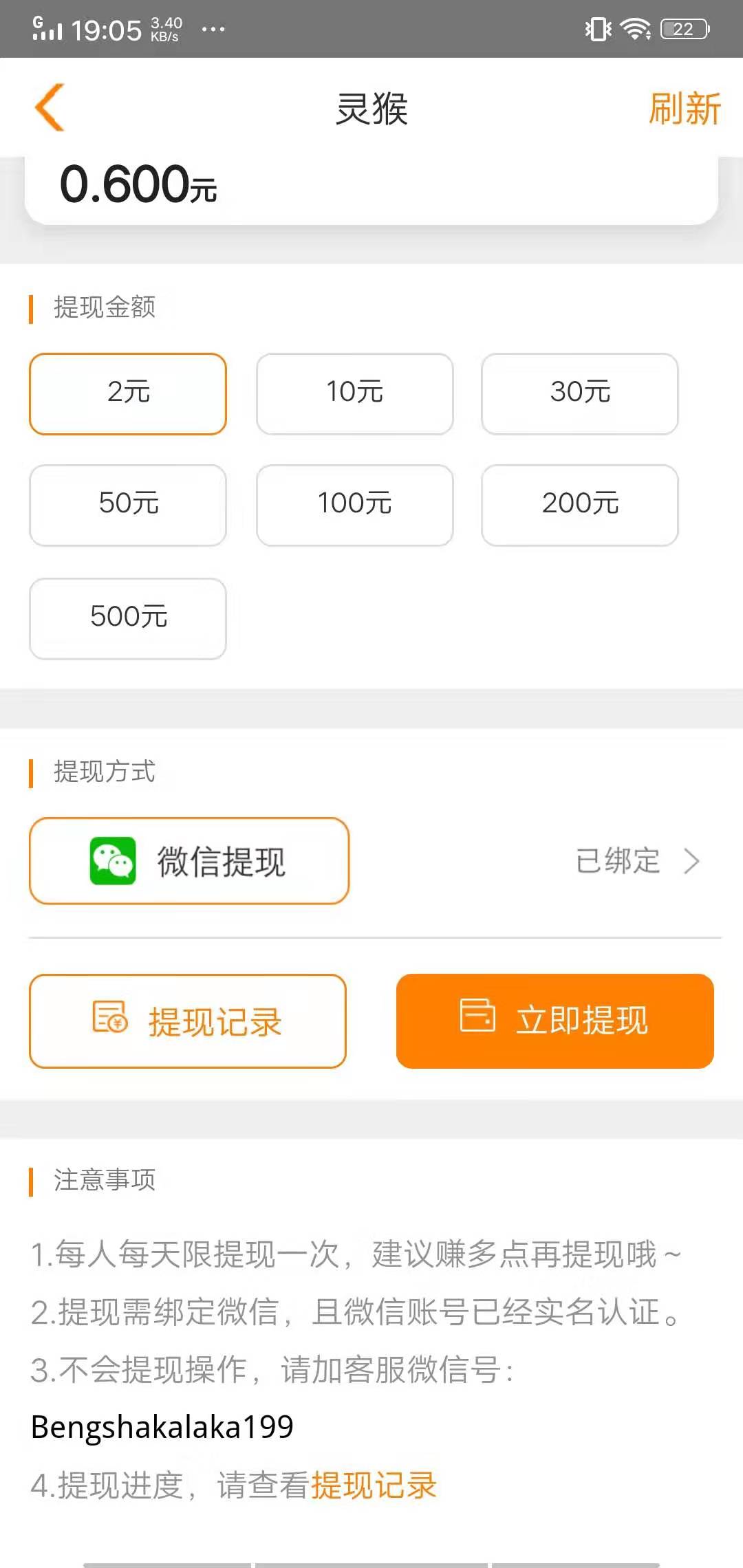Click the WeChat icon beside 微信提现
This screenshot has height=1568, width=743.
(112, 861)
